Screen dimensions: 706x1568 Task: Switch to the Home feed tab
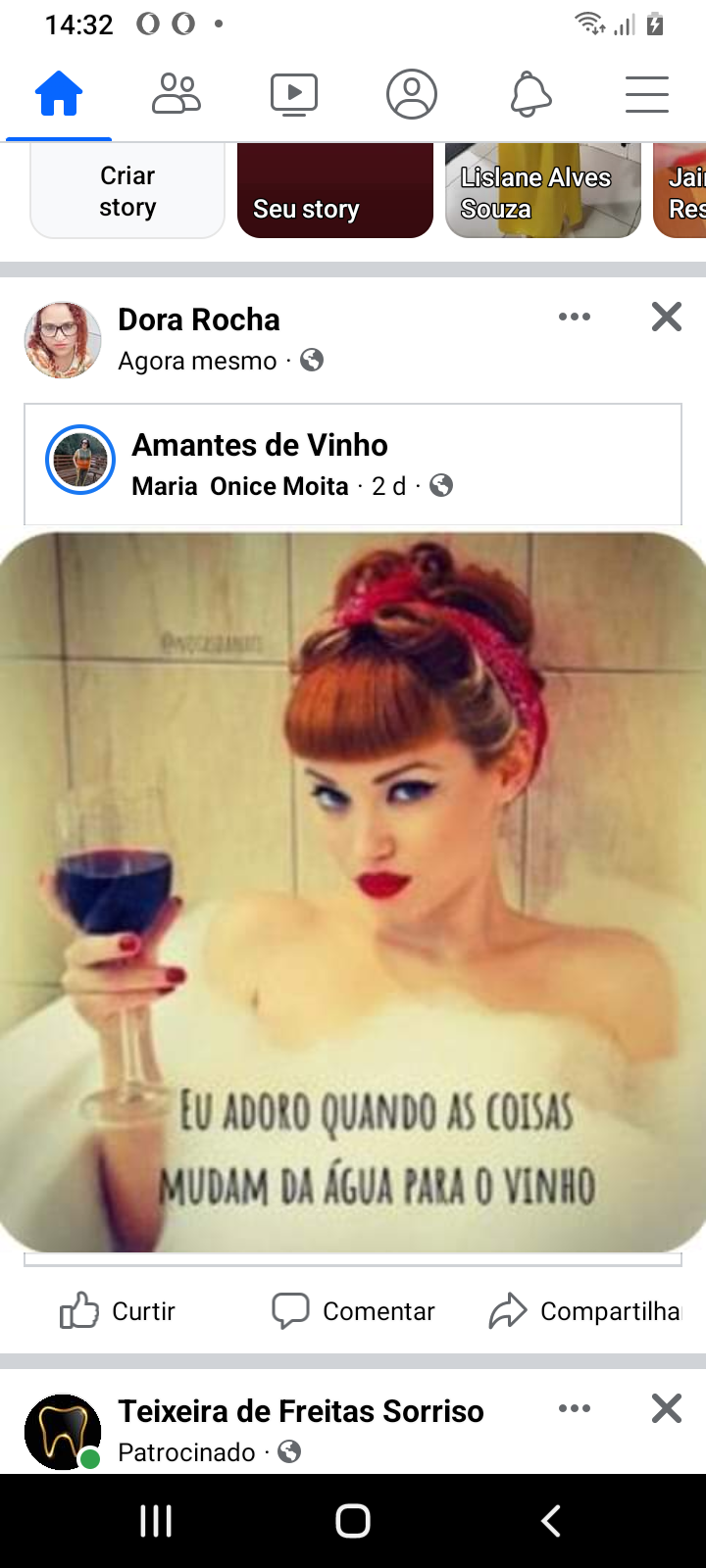click(x=59, y=95)
